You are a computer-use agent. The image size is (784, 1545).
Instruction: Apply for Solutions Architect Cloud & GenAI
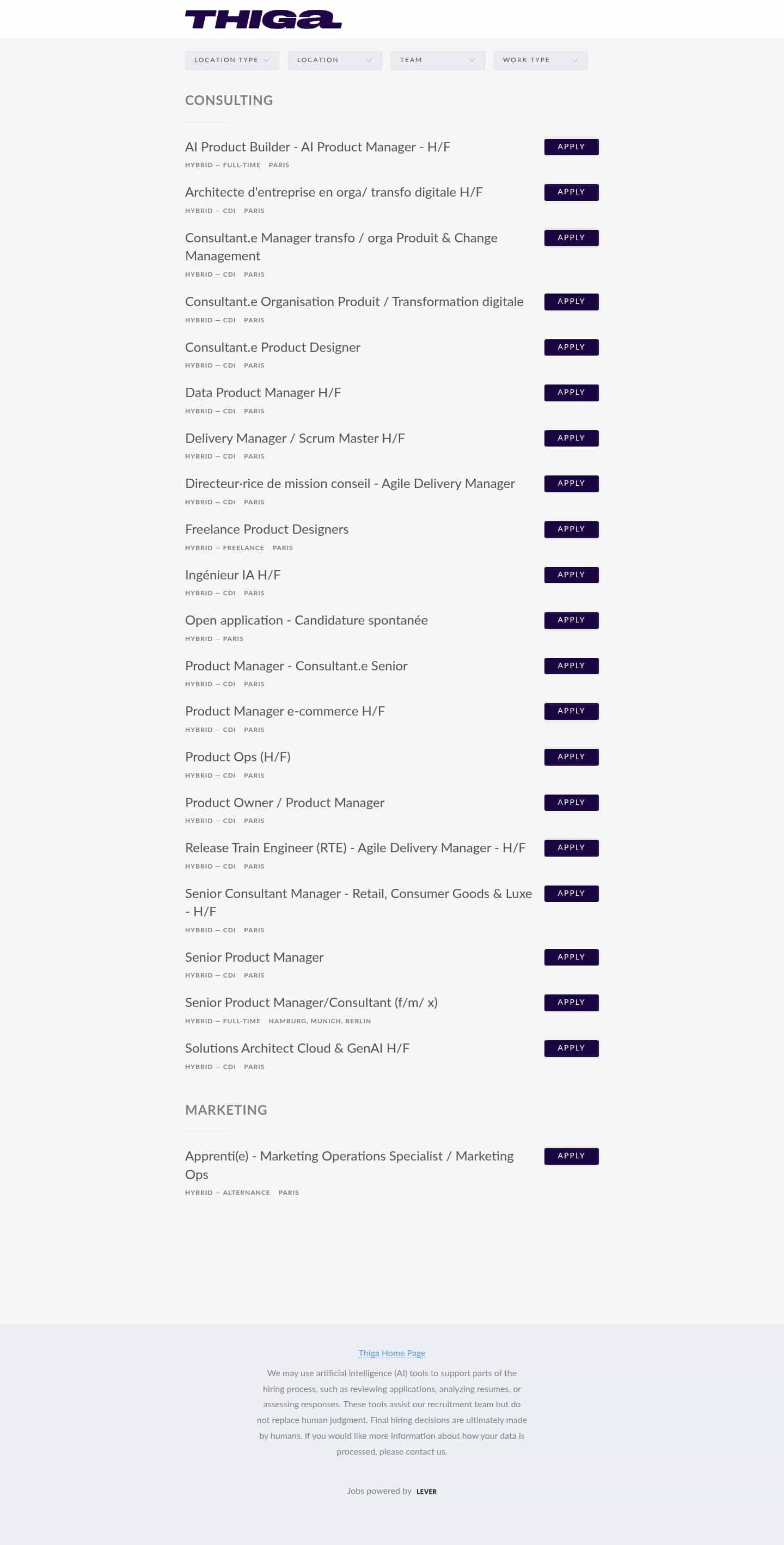click(x=571, y=1048)
